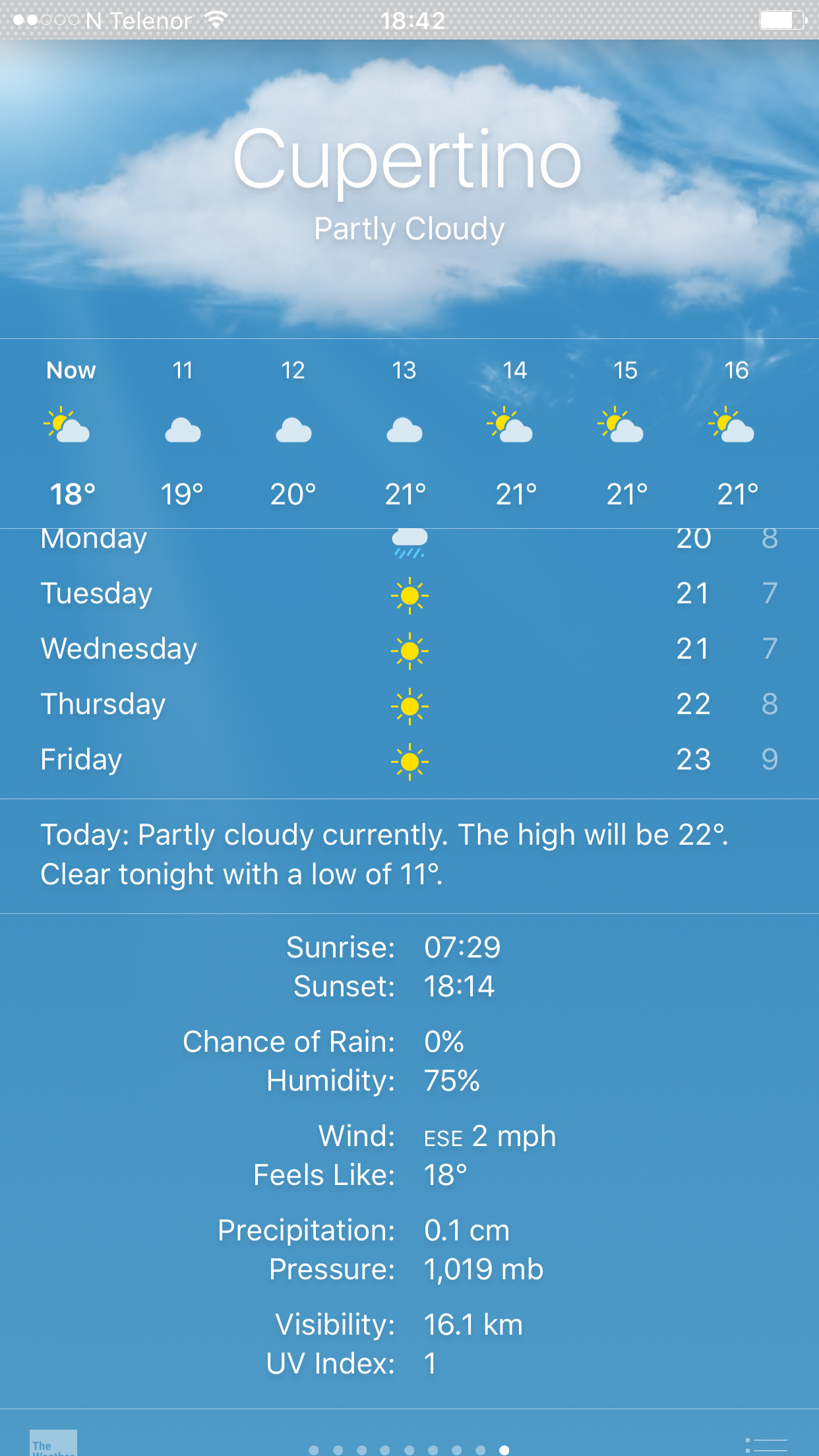This screenshot has height=1456, width=819.
Task: Tap the page indicator dots
Action: (x=409, y=1449)
